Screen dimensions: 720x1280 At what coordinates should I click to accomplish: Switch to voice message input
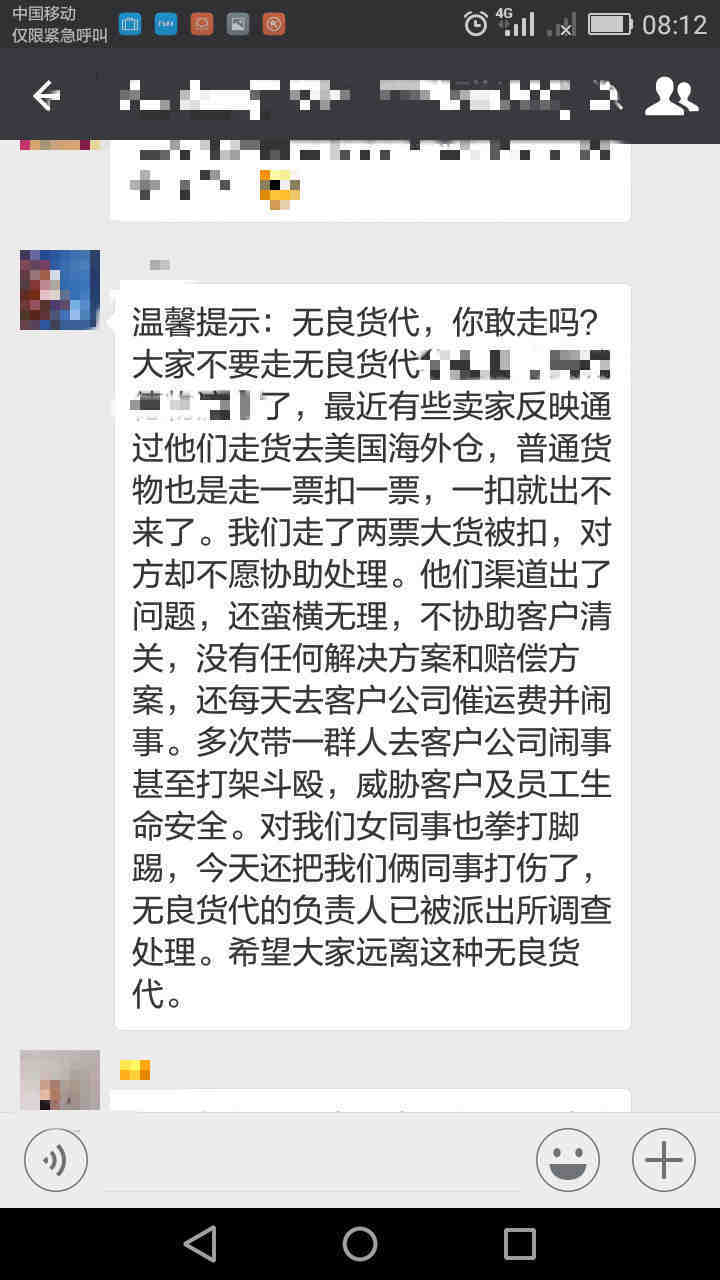56,1160
